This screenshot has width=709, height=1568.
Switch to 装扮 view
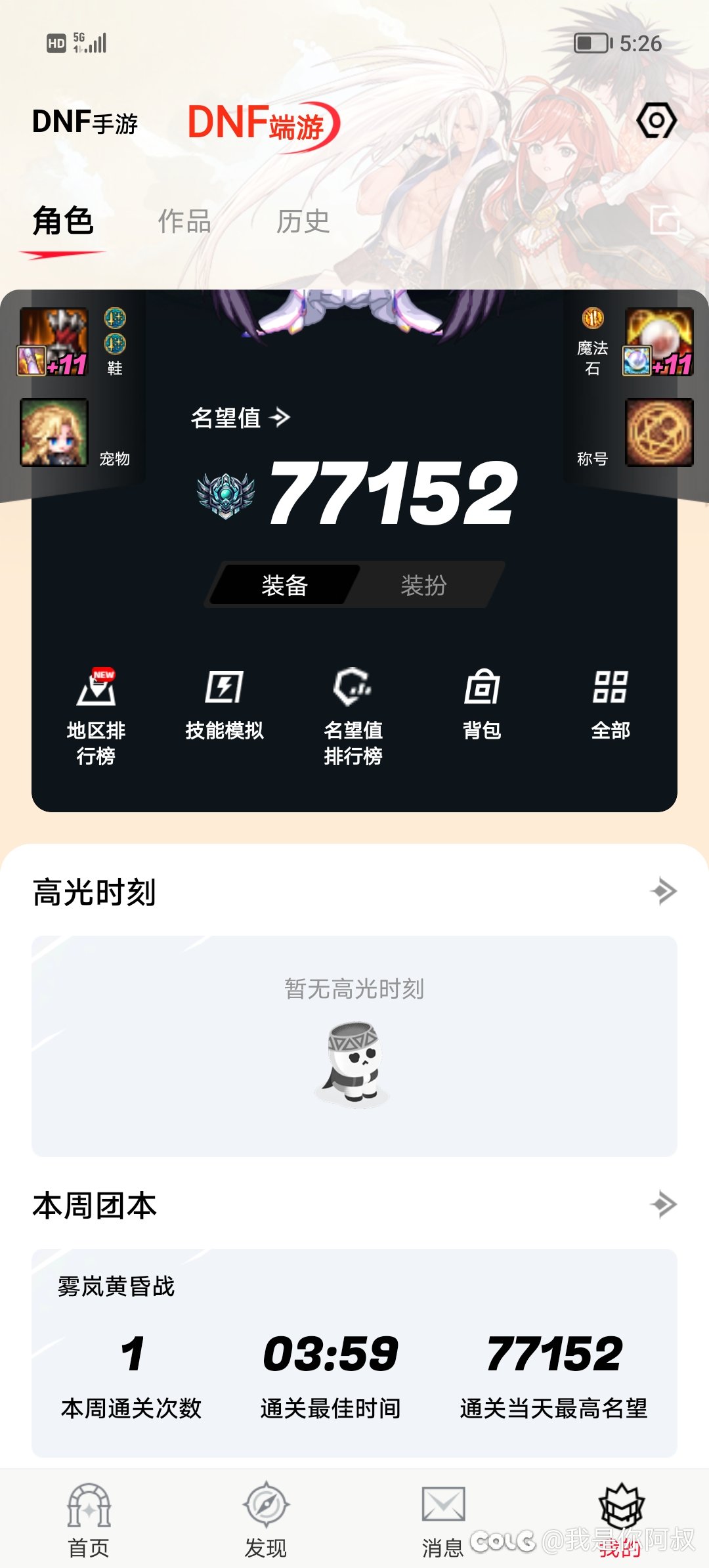tap(423, 585)
